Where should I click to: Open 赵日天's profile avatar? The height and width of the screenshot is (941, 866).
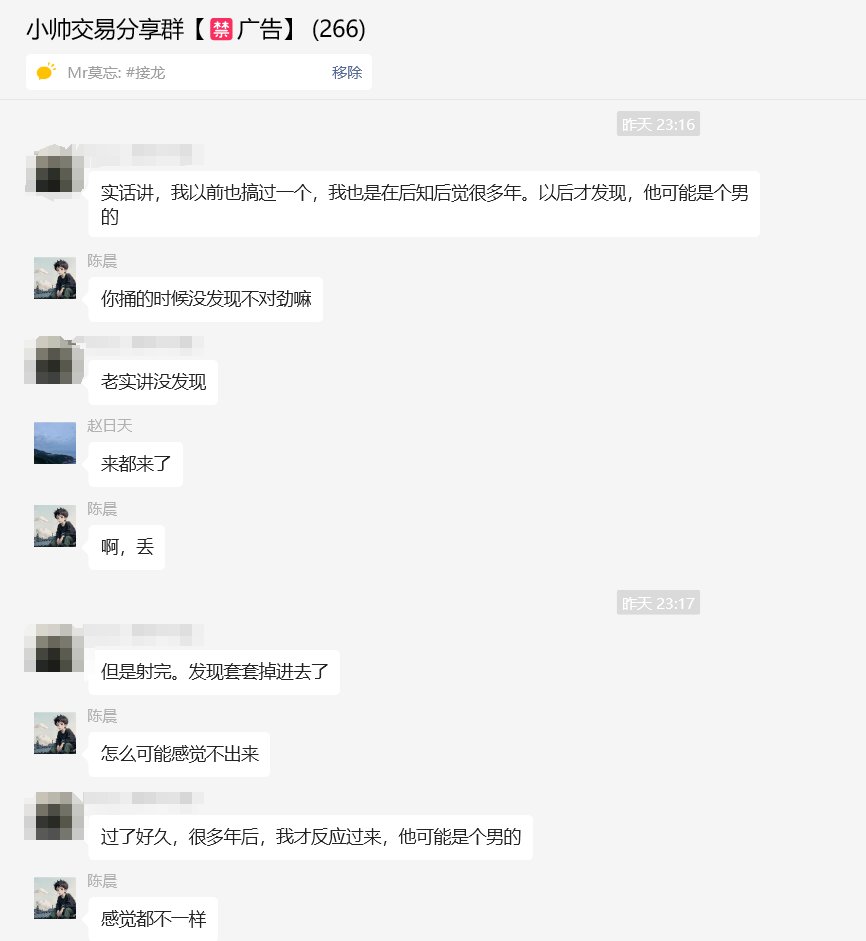(55, 443)
